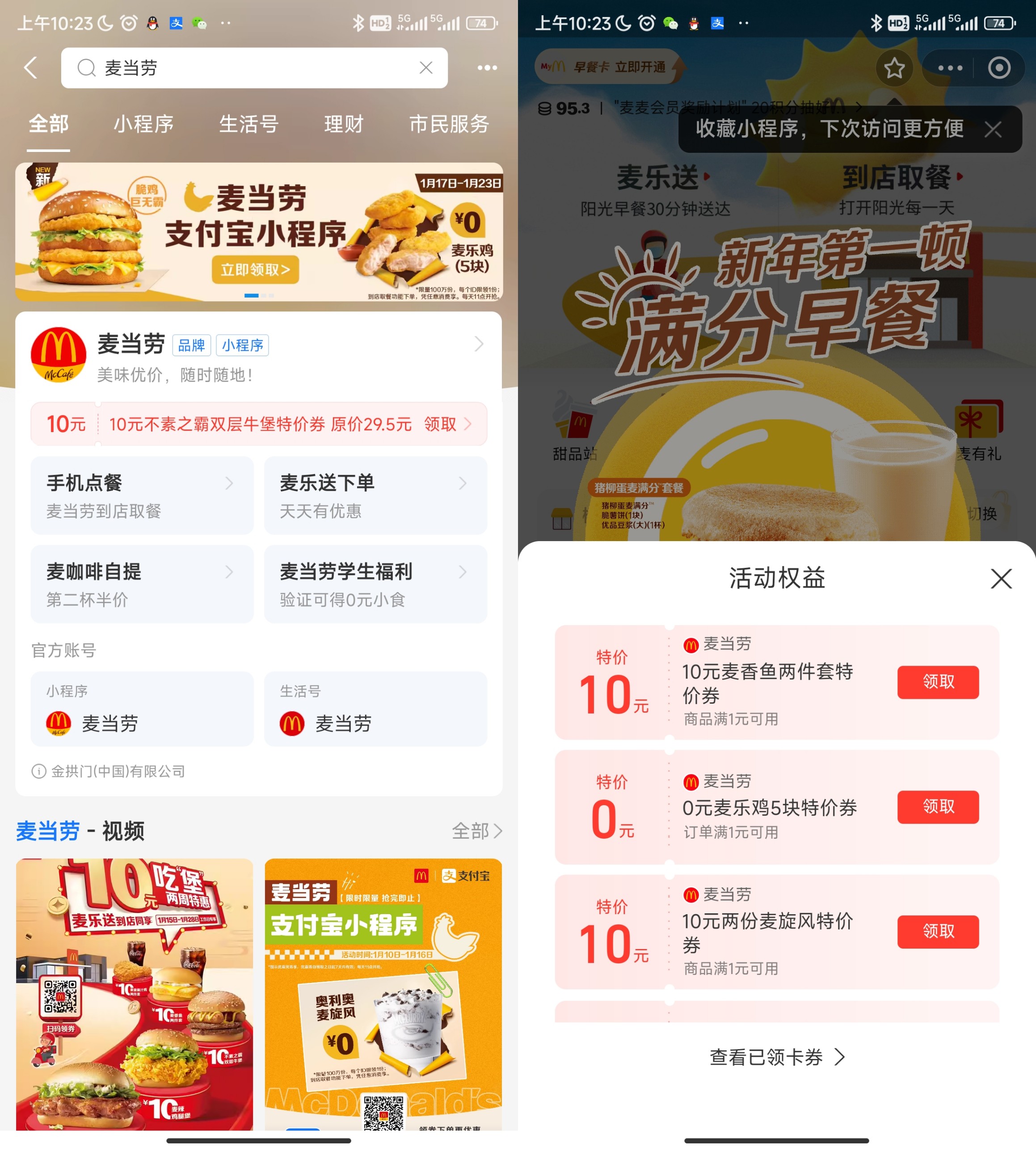Claim the 10元麦香鱼两件套特价券
1036x1151 pixels.
(938, 681)
